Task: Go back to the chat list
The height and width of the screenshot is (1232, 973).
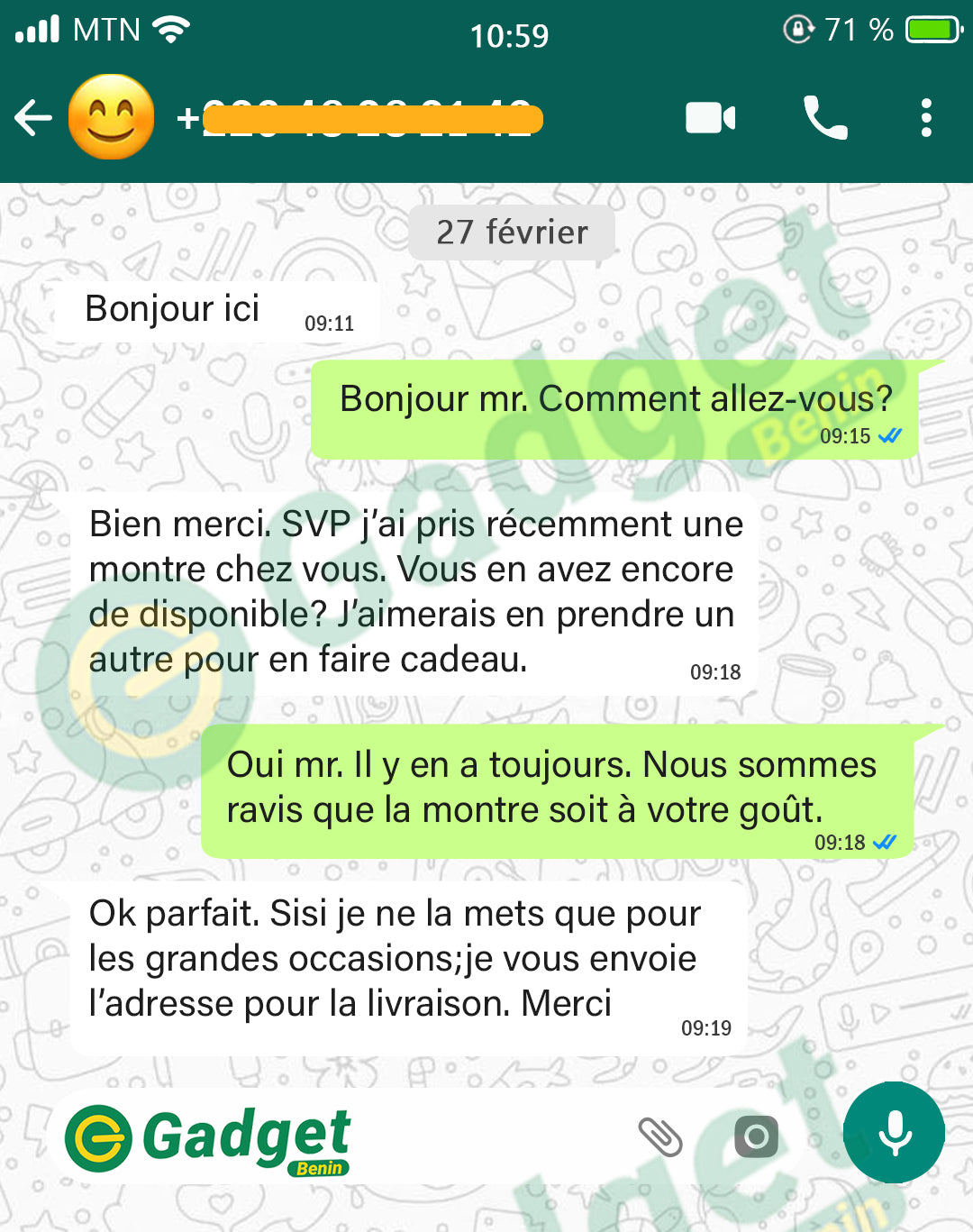Action: pos(34,118)
